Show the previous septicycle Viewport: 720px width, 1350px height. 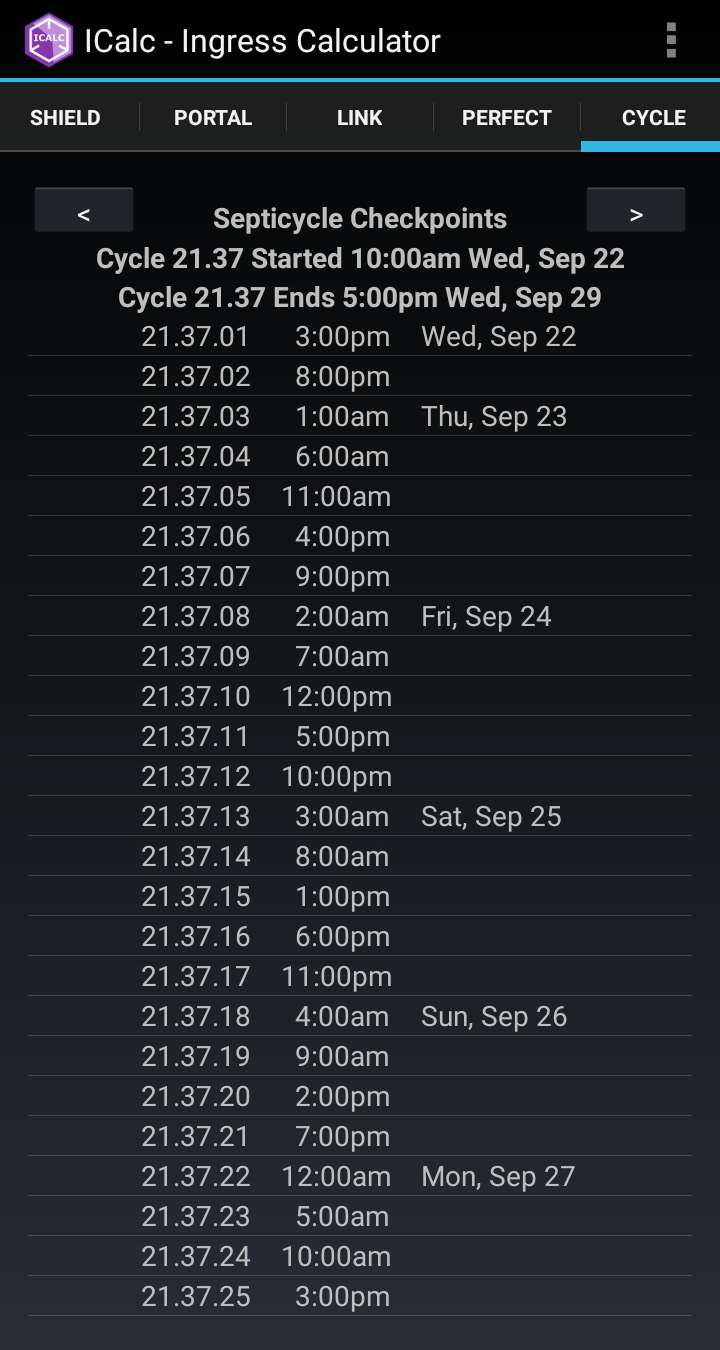(x=84, y=211)
